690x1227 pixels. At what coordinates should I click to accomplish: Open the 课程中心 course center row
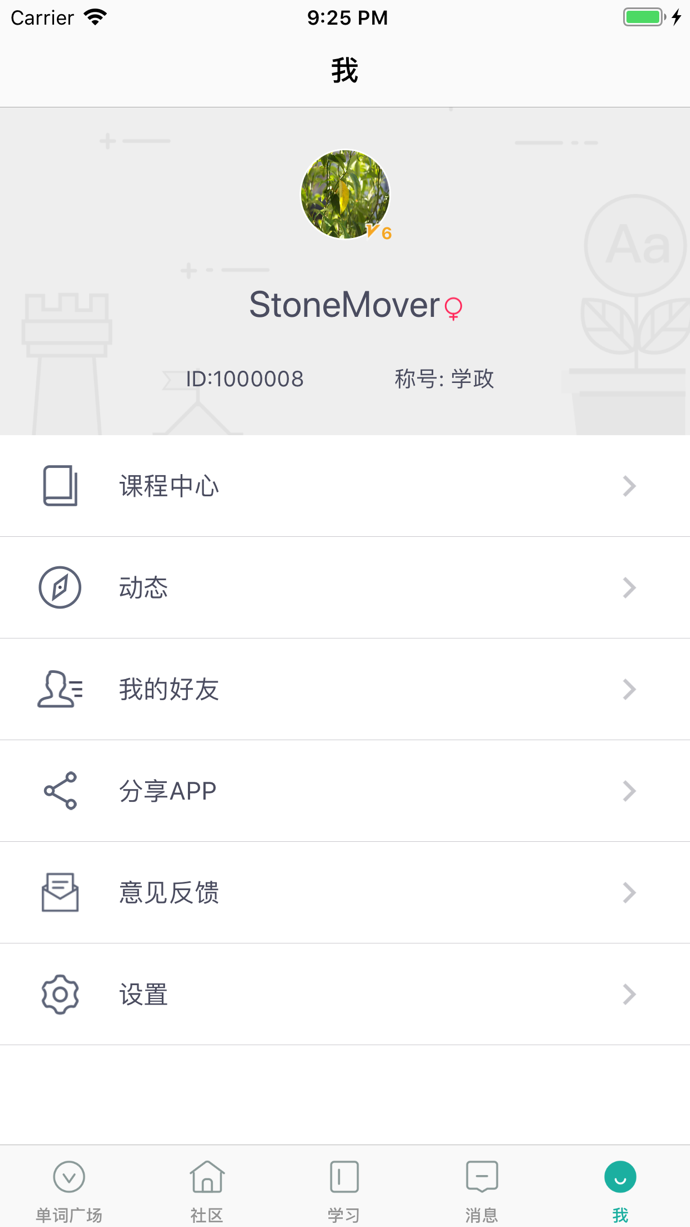pyautogui.click(x=344, y=486)
